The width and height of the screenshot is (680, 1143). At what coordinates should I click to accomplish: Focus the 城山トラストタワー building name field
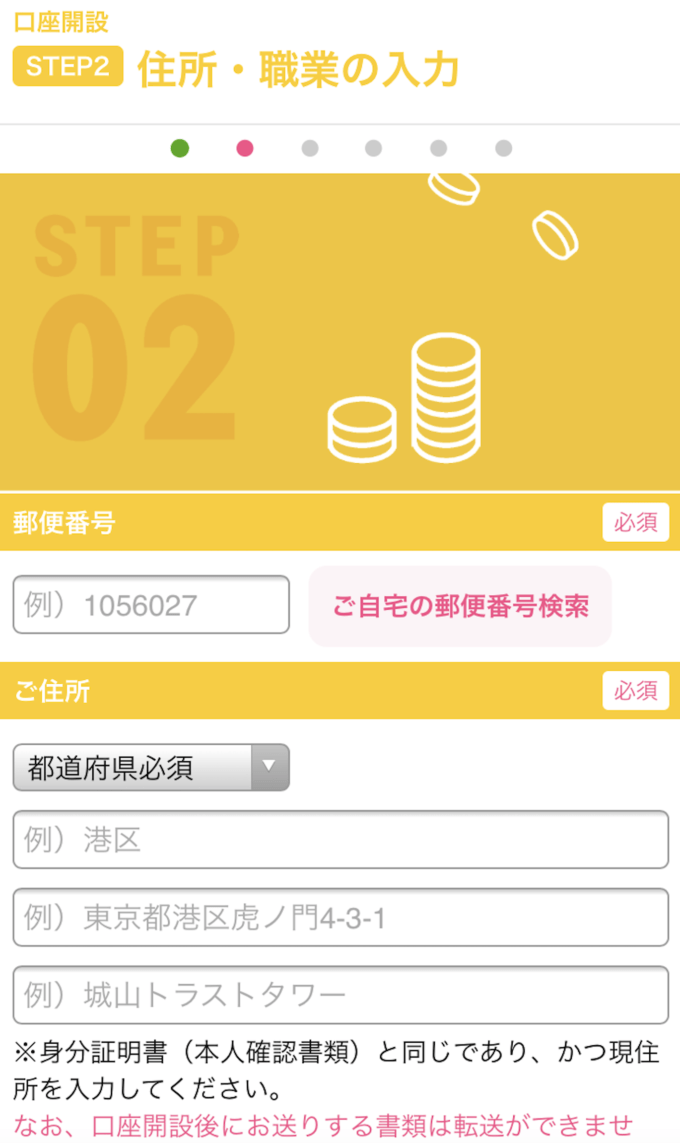[340, 995]
